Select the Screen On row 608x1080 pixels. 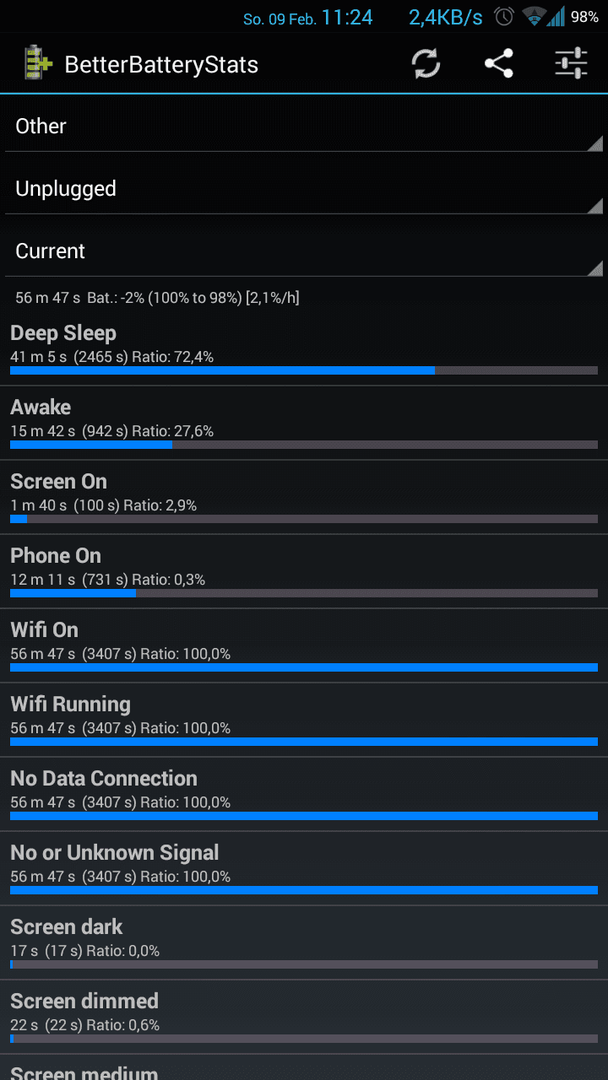point(304,496)
